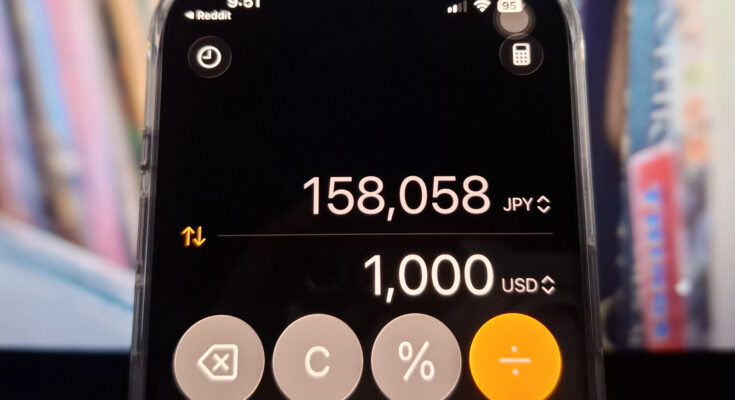
Task: Swap the JPY and USD conversion order
Action: click(x=193, y=237)
